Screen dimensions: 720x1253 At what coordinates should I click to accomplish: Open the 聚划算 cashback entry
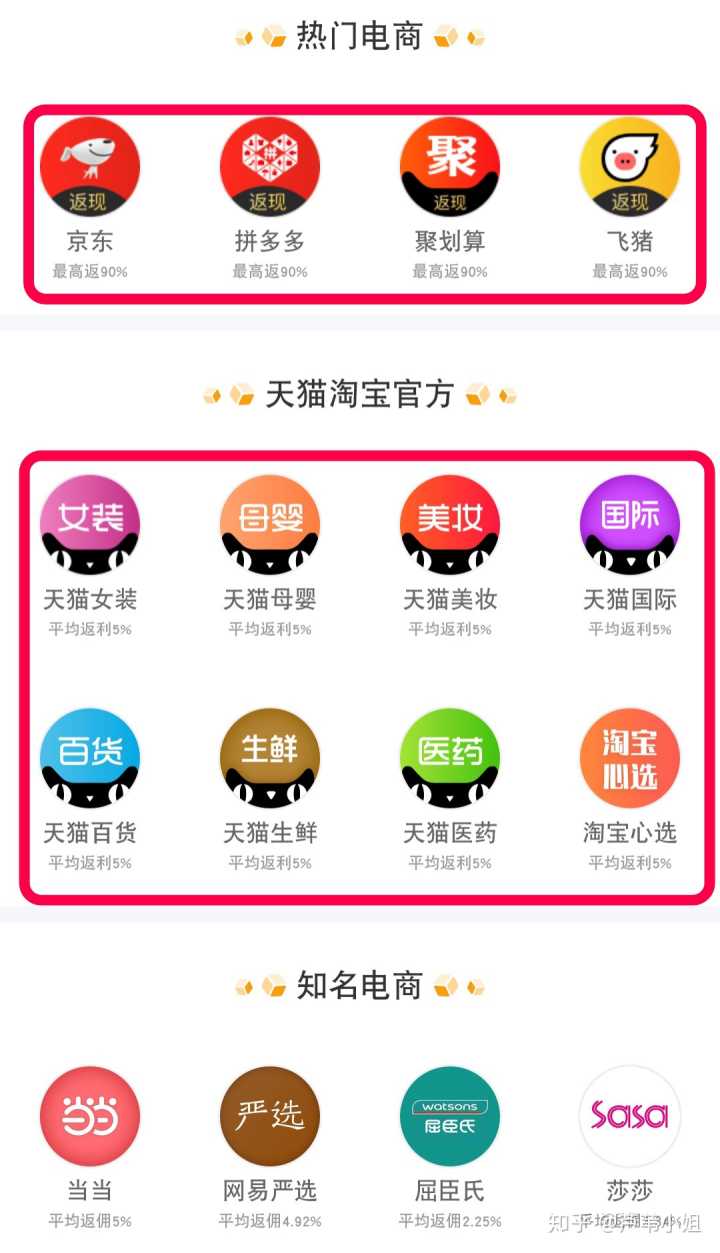point(450,167)
